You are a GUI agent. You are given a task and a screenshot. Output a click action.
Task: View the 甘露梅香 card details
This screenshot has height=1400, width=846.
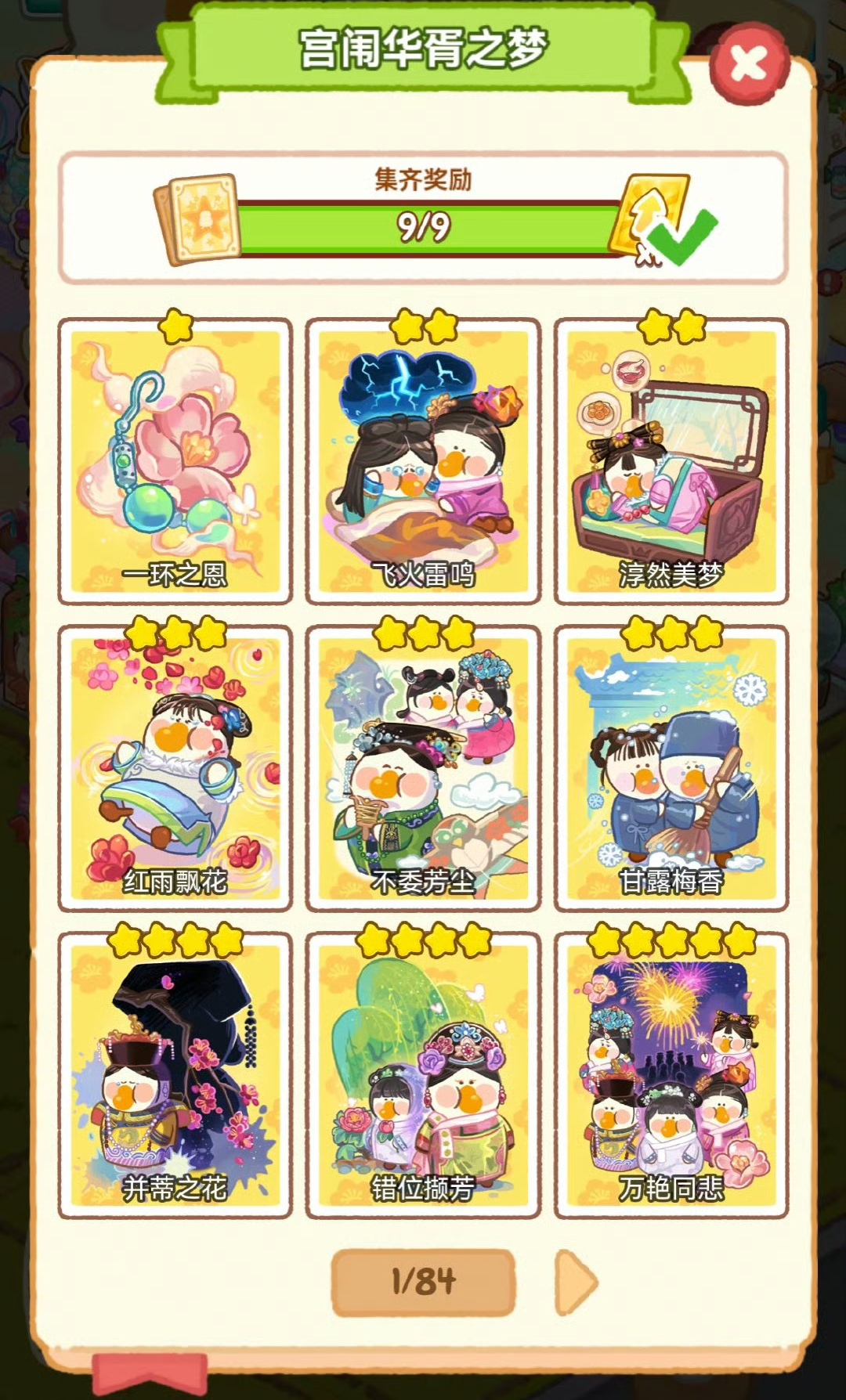pyautogui.click(x=671, y=769)
